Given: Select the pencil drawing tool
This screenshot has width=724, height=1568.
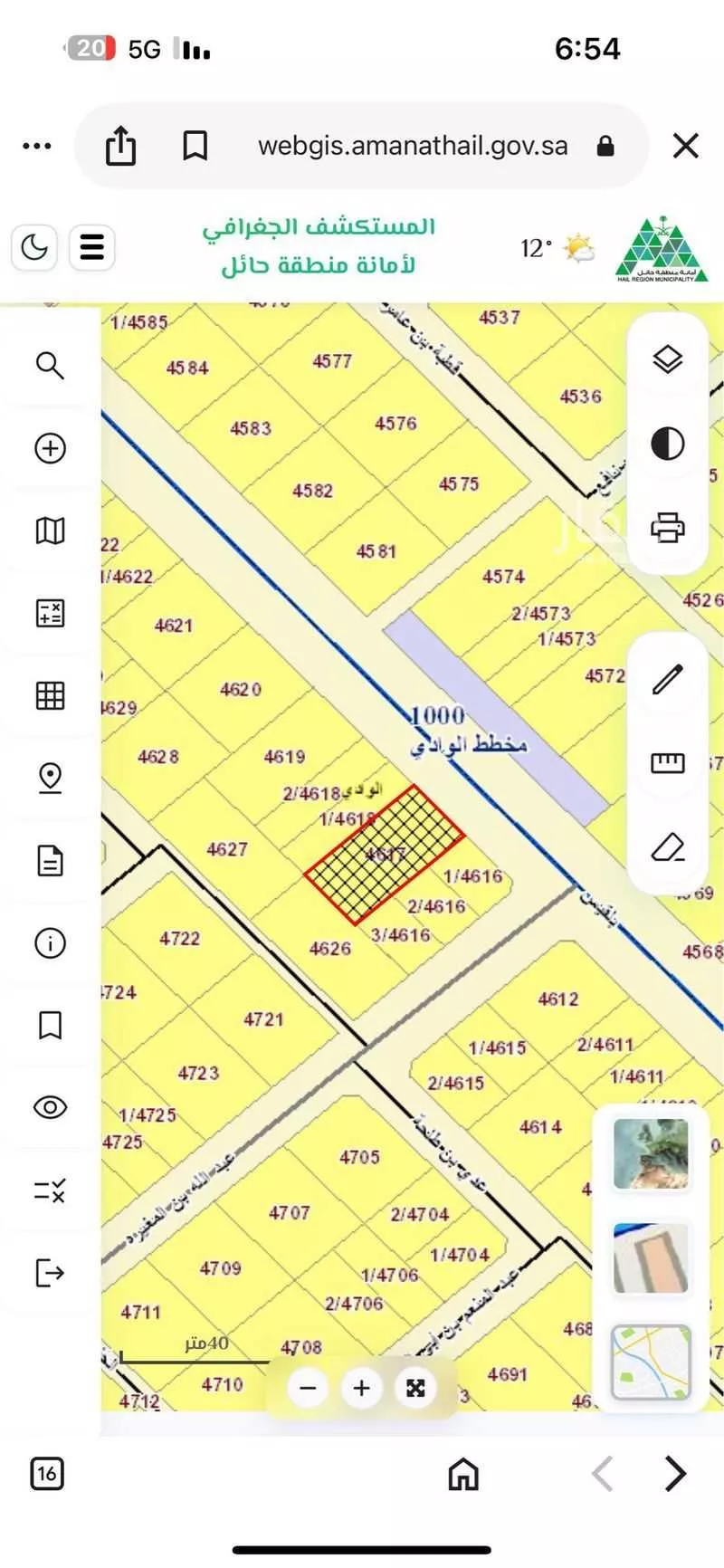Looking at the screenshot, I should (668, 679).
